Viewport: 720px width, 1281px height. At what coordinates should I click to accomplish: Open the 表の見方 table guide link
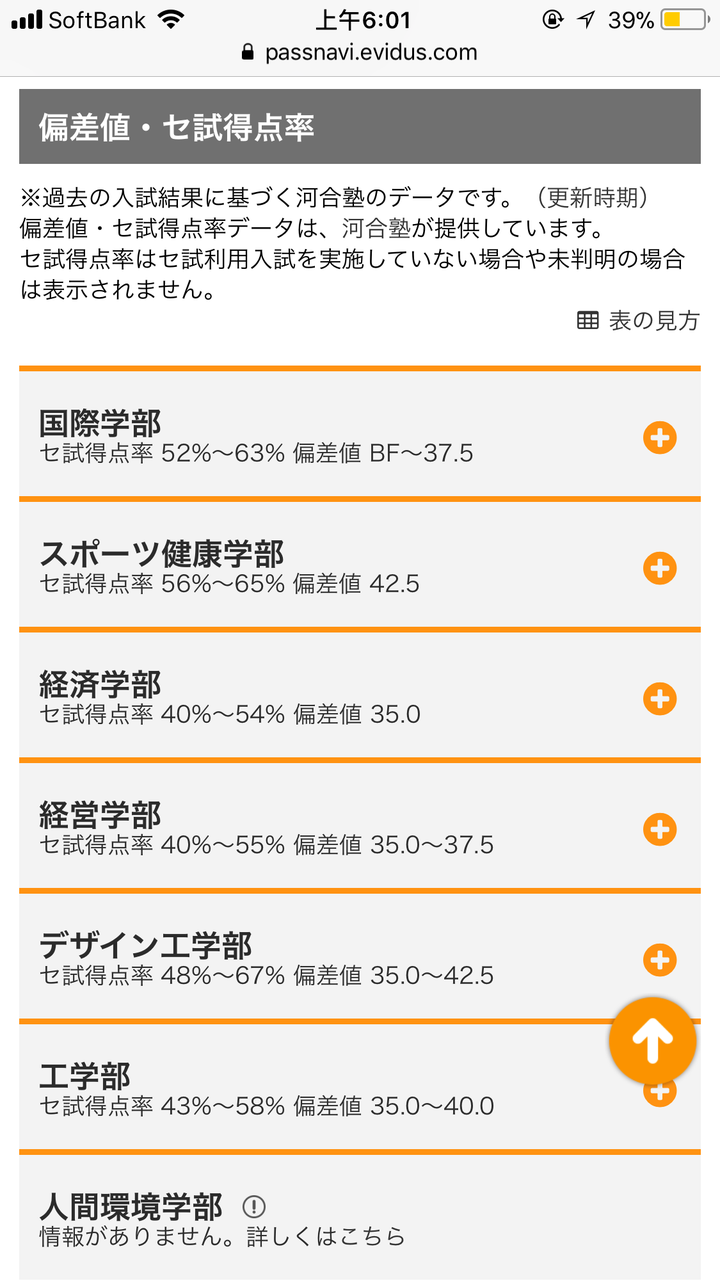pos(639,321)
